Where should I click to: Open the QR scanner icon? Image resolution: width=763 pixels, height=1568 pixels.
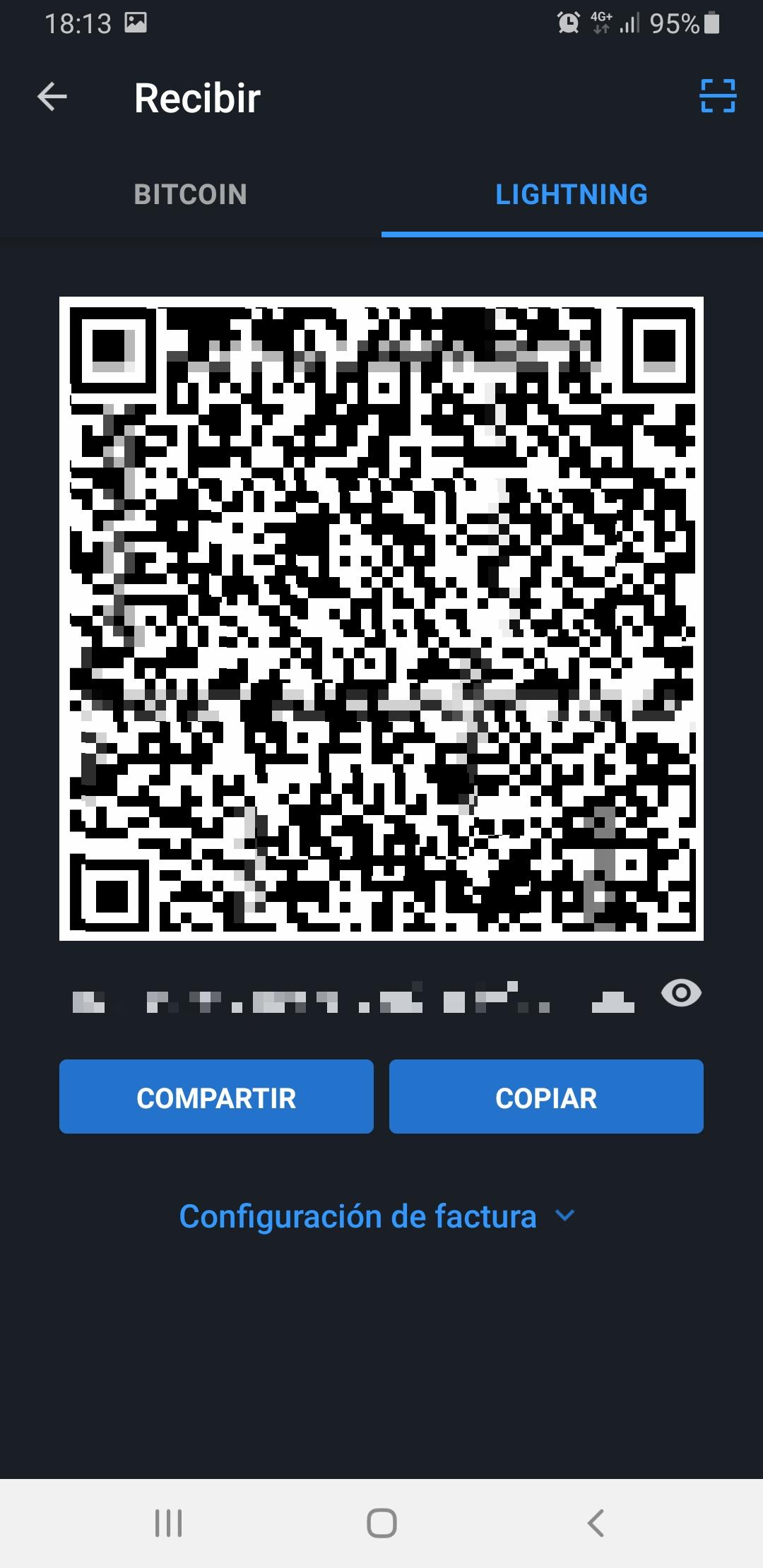(x=718, y=96)
